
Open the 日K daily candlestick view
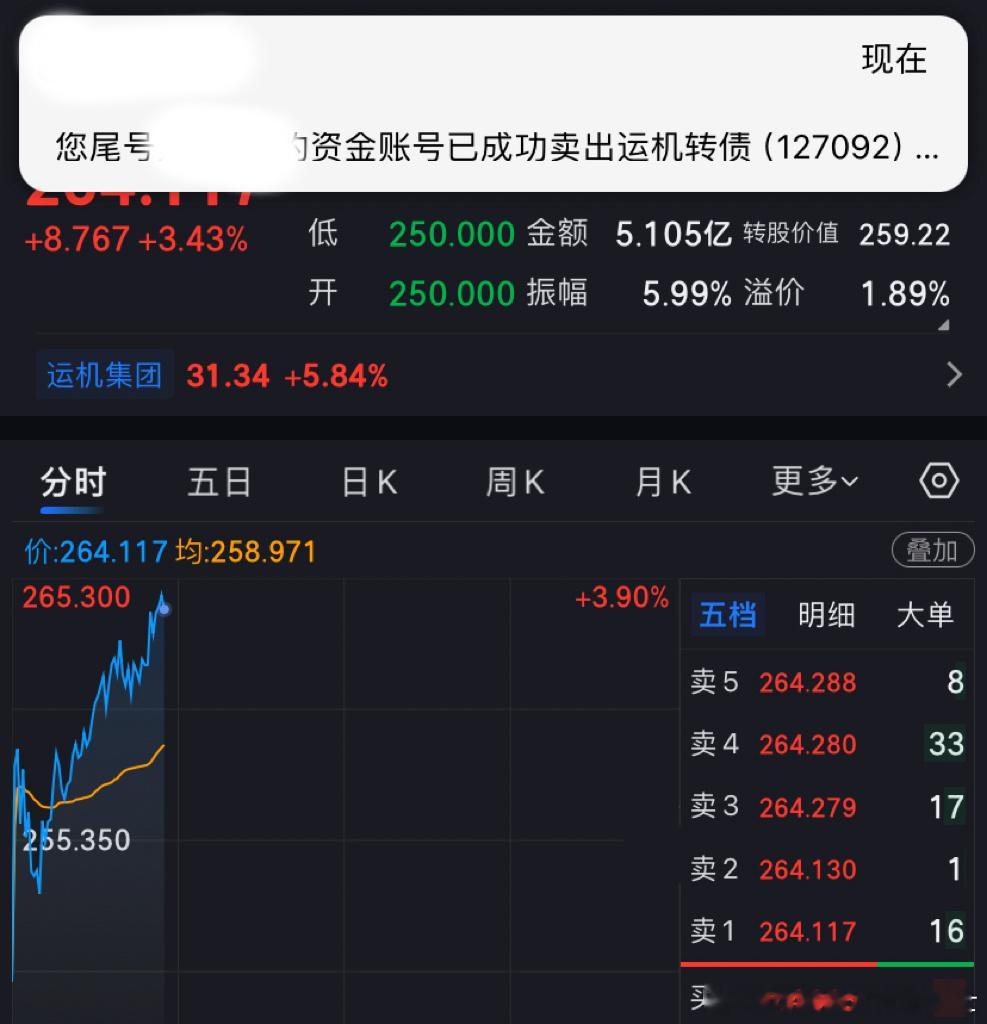coord(366,480)
